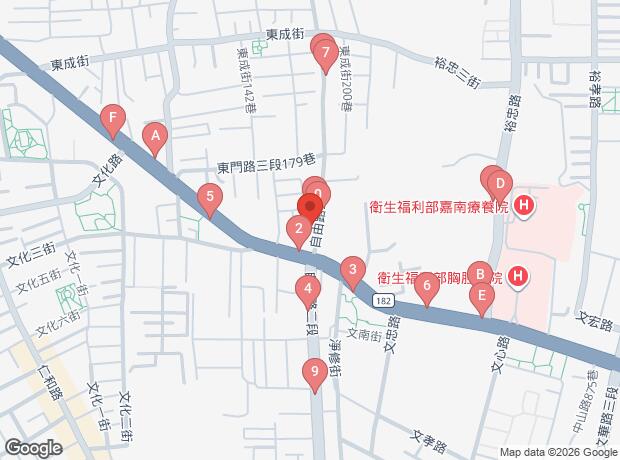620x460 pixels.
Task: Tap map marker D
Action: click(499, 185)
